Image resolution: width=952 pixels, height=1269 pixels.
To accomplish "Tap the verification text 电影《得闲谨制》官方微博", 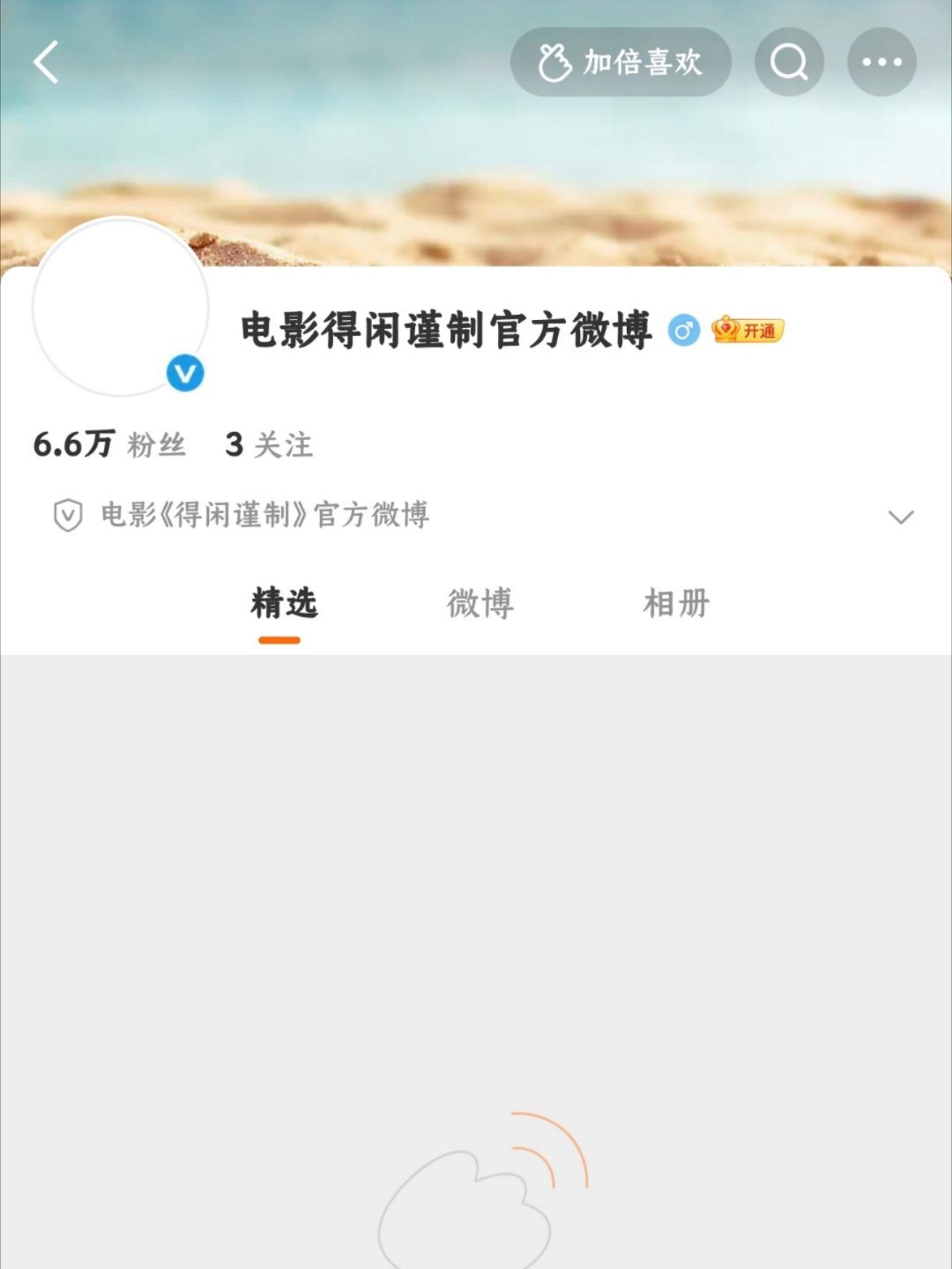I will click(264, 518).
